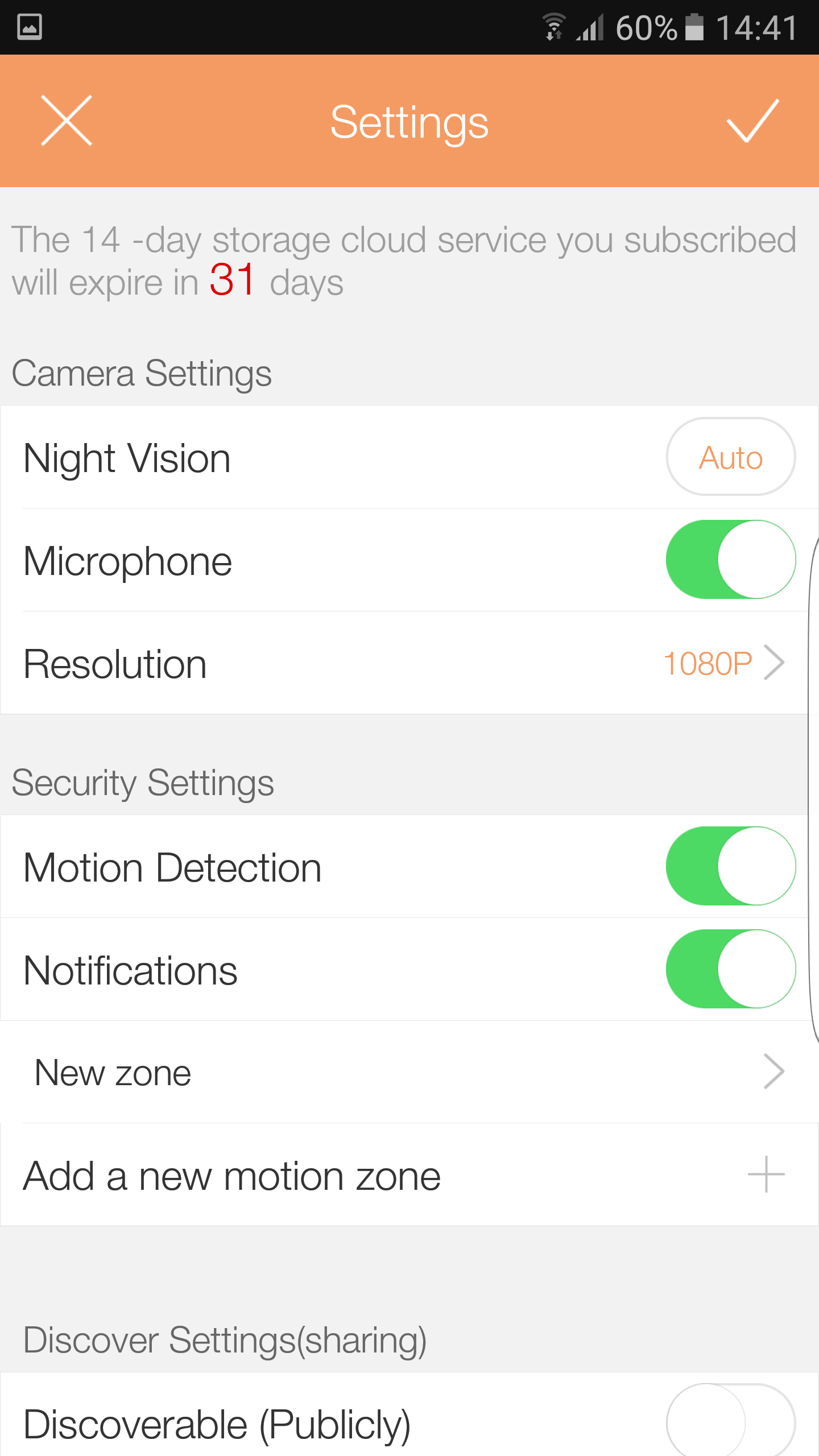Change Night Vision Auto mode
Screen dimensions: 819x1456
click(730, 457)
